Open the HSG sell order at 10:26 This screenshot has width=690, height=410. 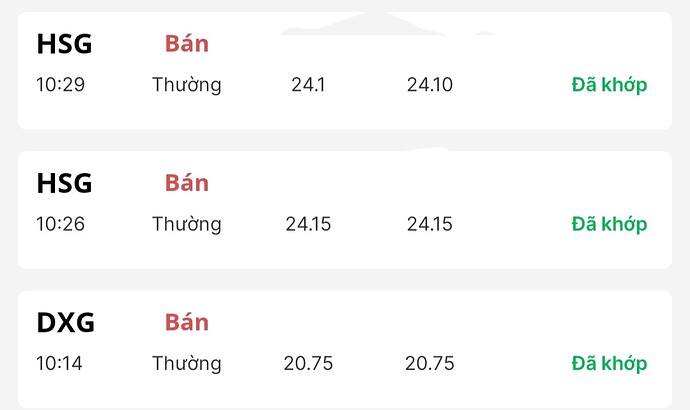pyautogui.click(x=344, y=209)
